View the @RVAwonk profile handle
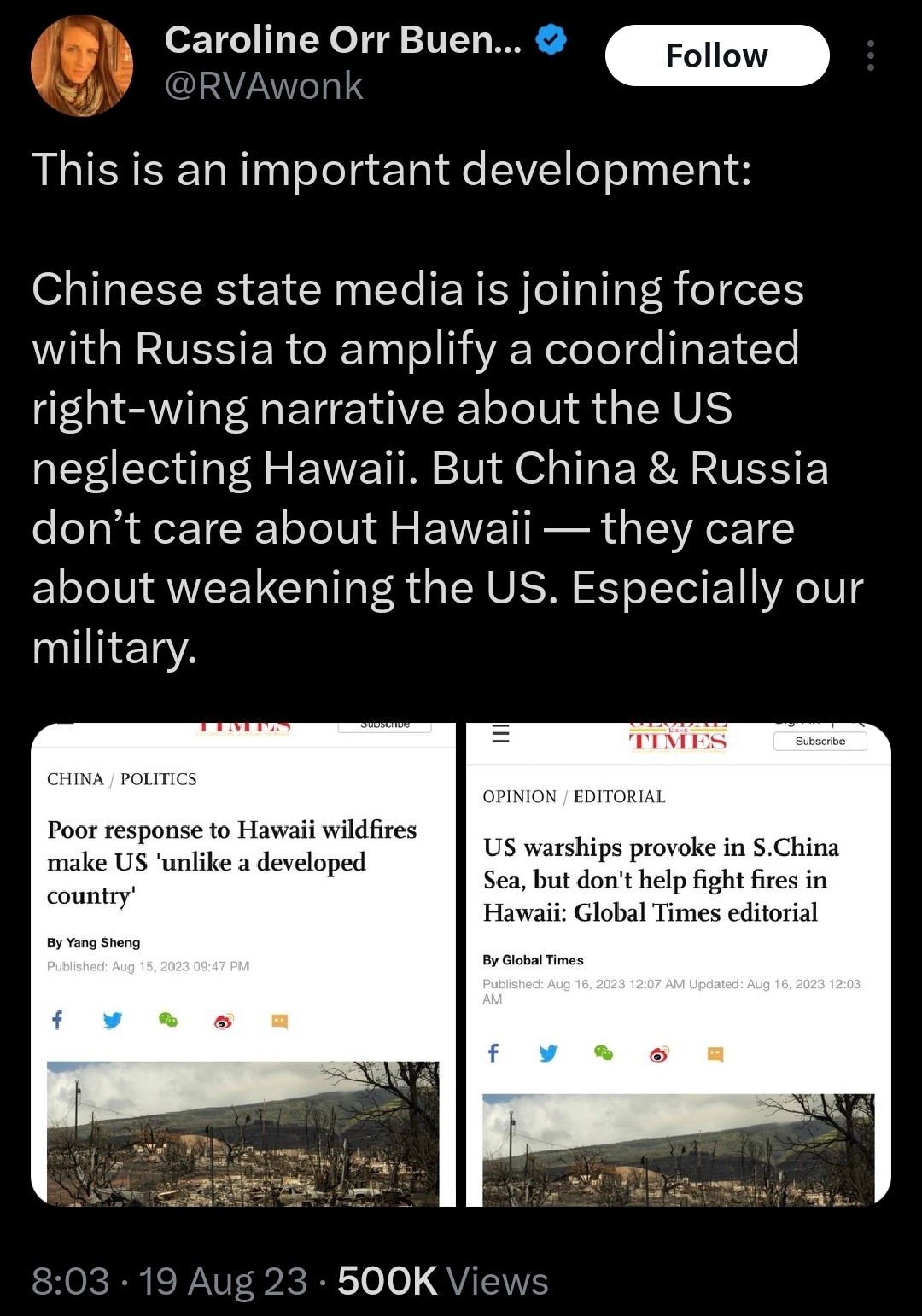 point(263,86)
